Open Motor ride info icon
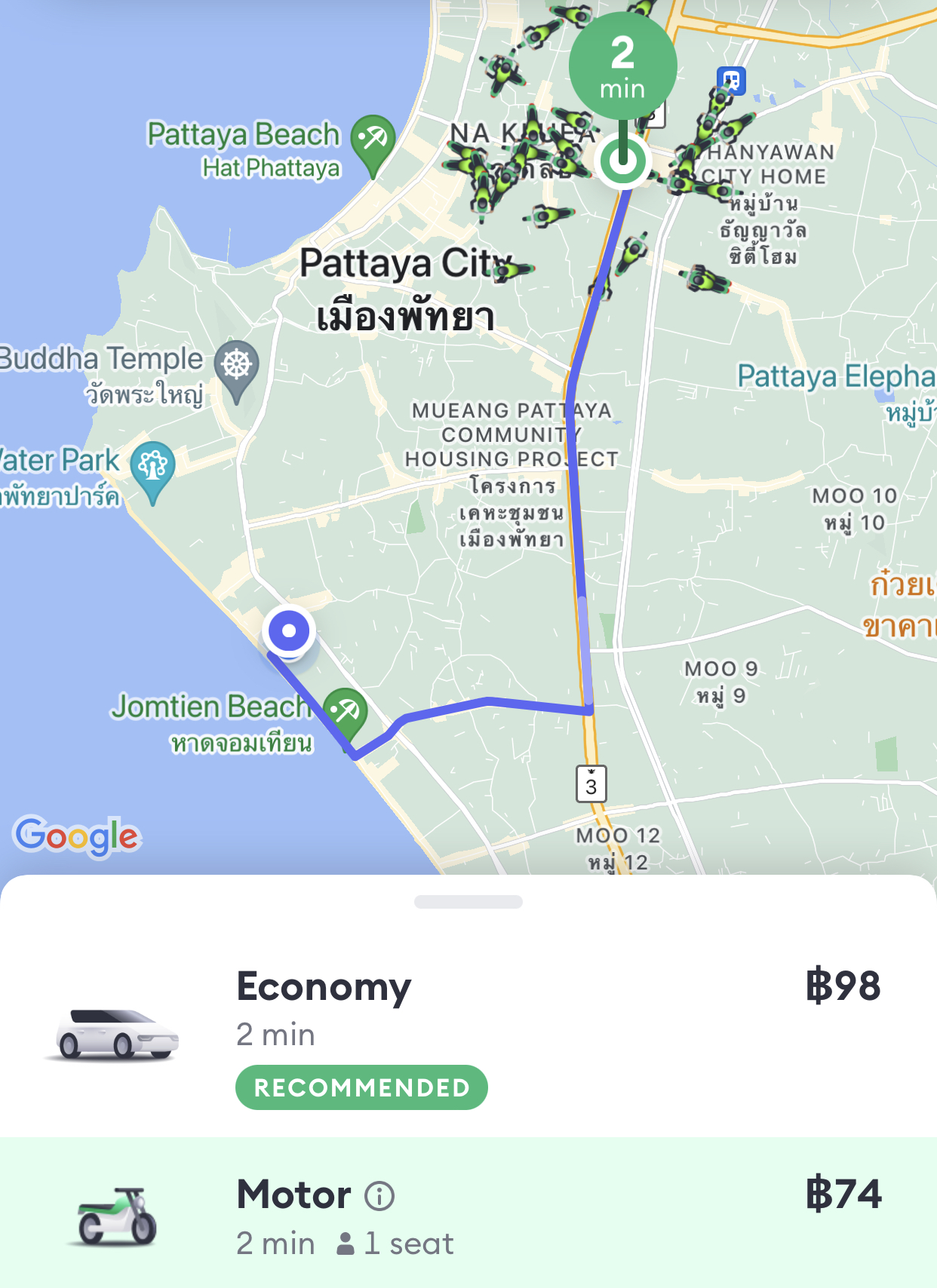Viewport: 937px width, 1288px height. pos(379,1196)
